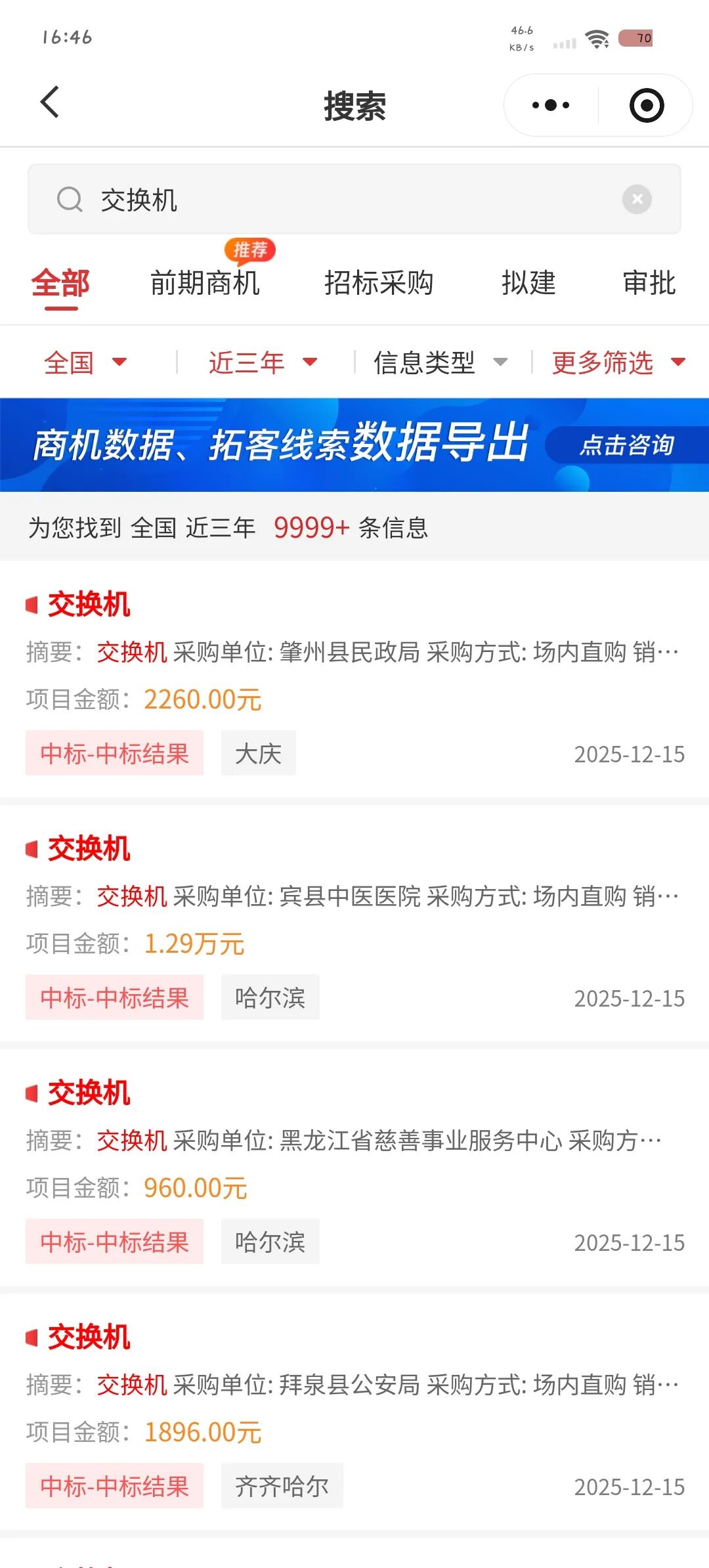The height and width of the screenshot is (1568, 709).
Task: Open the mini program more options menu
Action: pyautogui.click(x=550, y=105)
